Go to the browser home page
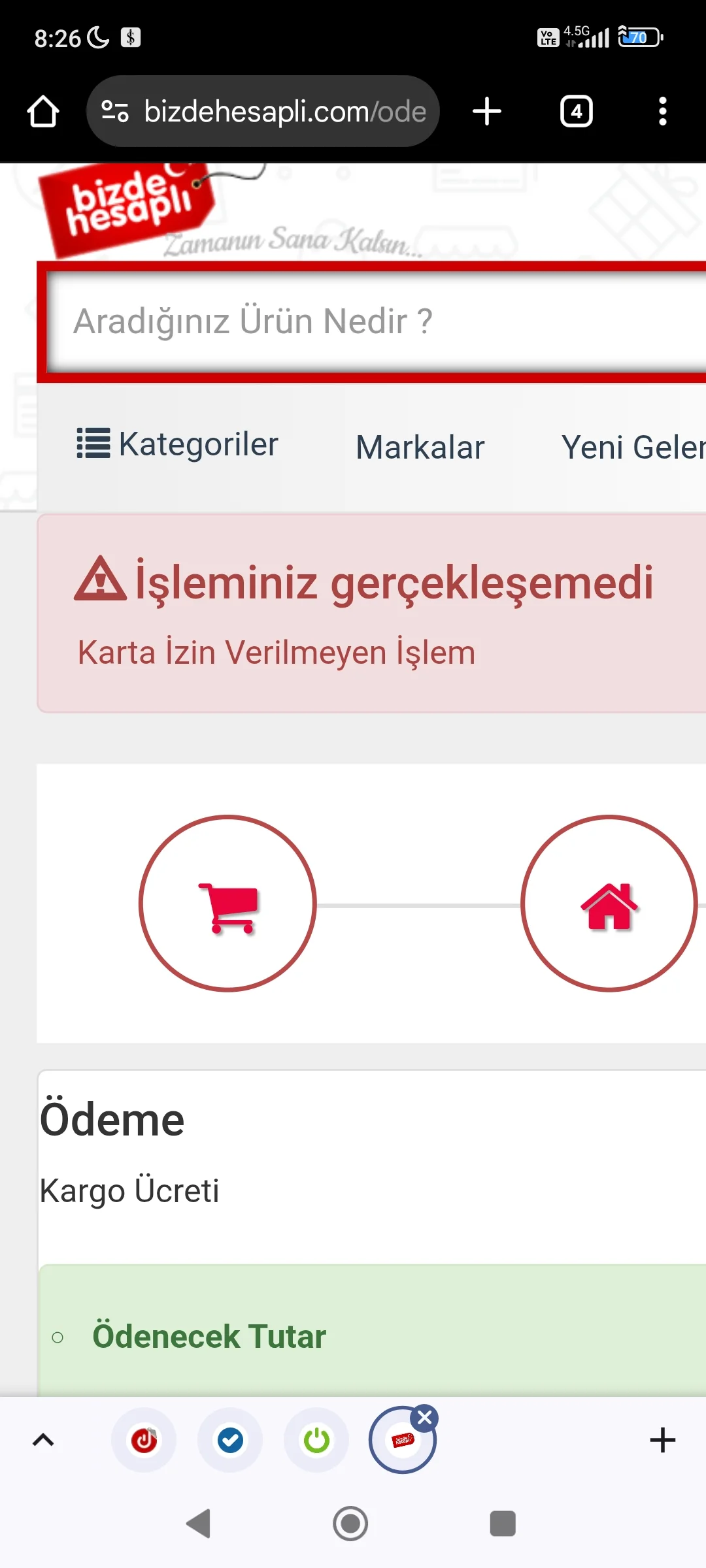This screenshot has width=706, height=1568. [43, 111]
